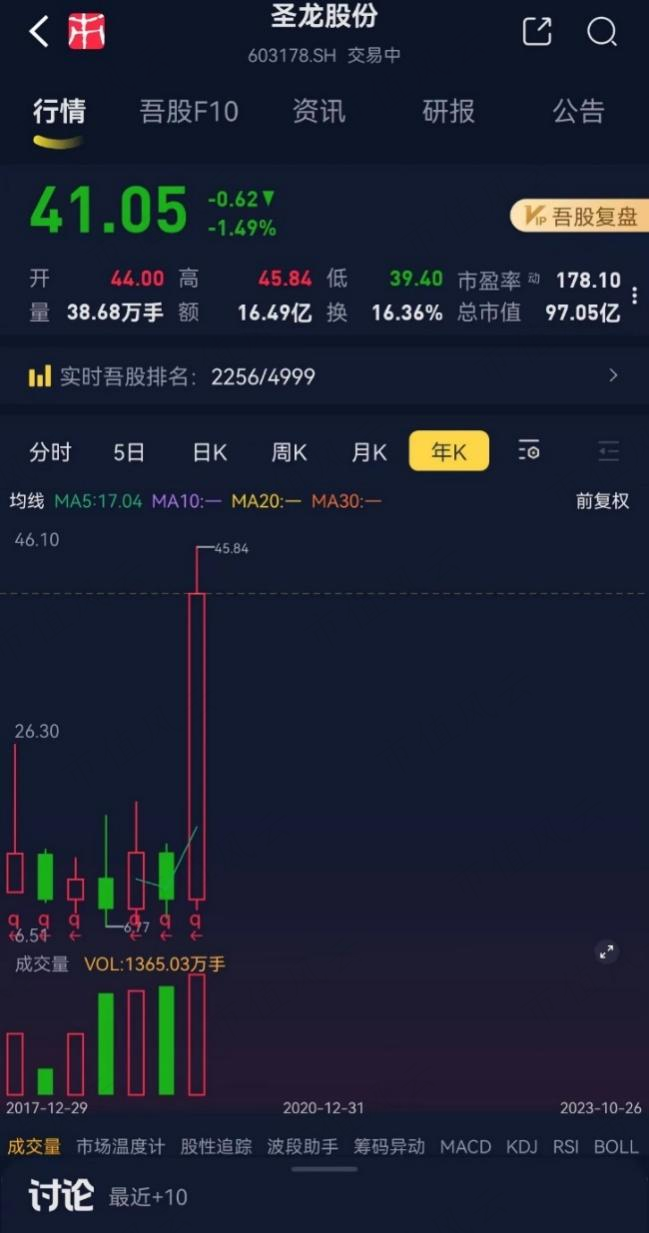
Task: Switch chart to 5日
Action: coord(129,452)
